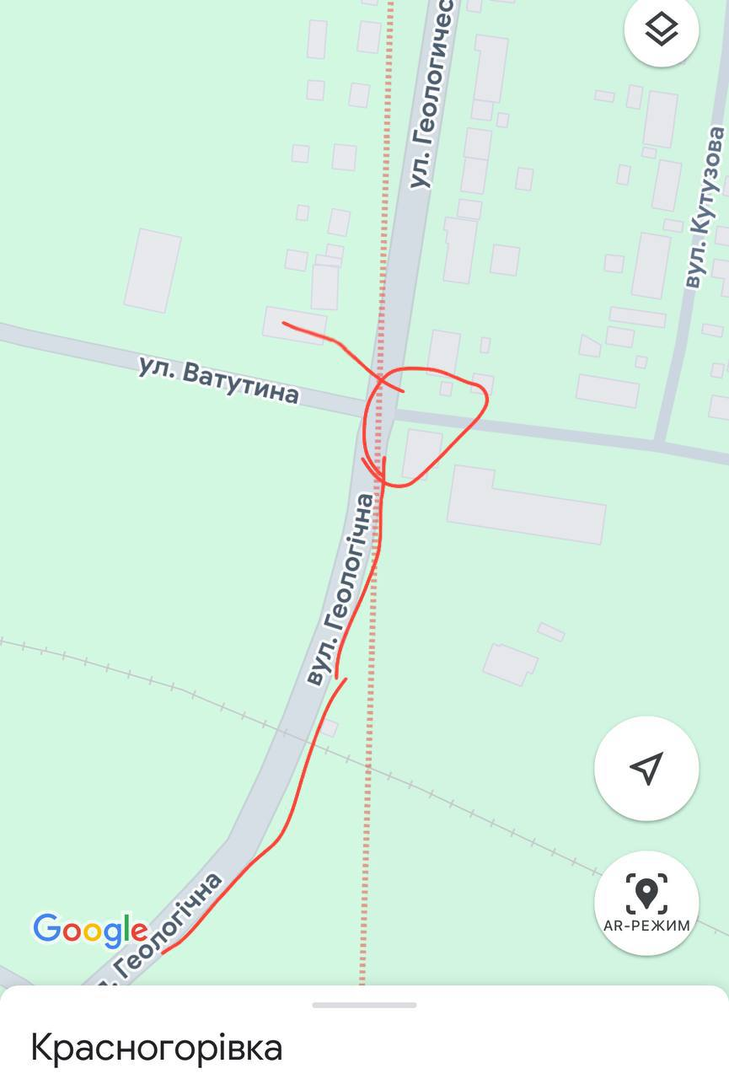Expand the Красногорівка place sheet

pyautogui.click(x=364, y=1004)
